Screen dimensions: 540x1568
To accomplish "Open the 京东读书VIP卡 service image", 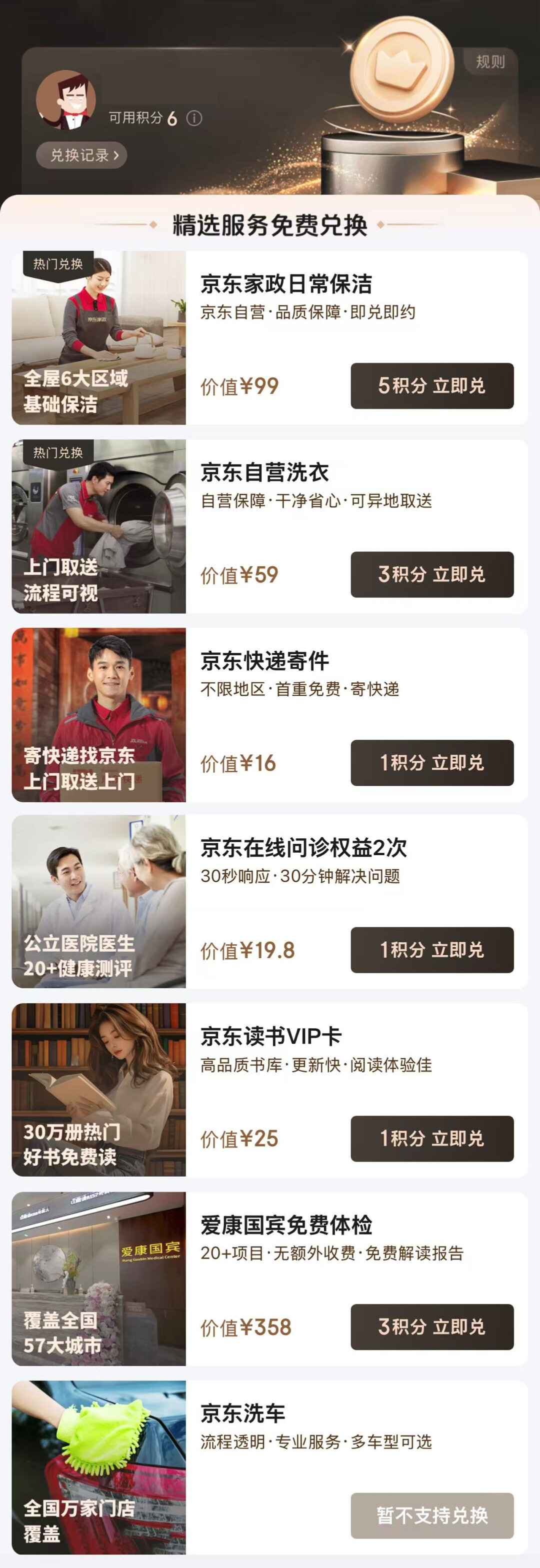I will click(98, 1090).
